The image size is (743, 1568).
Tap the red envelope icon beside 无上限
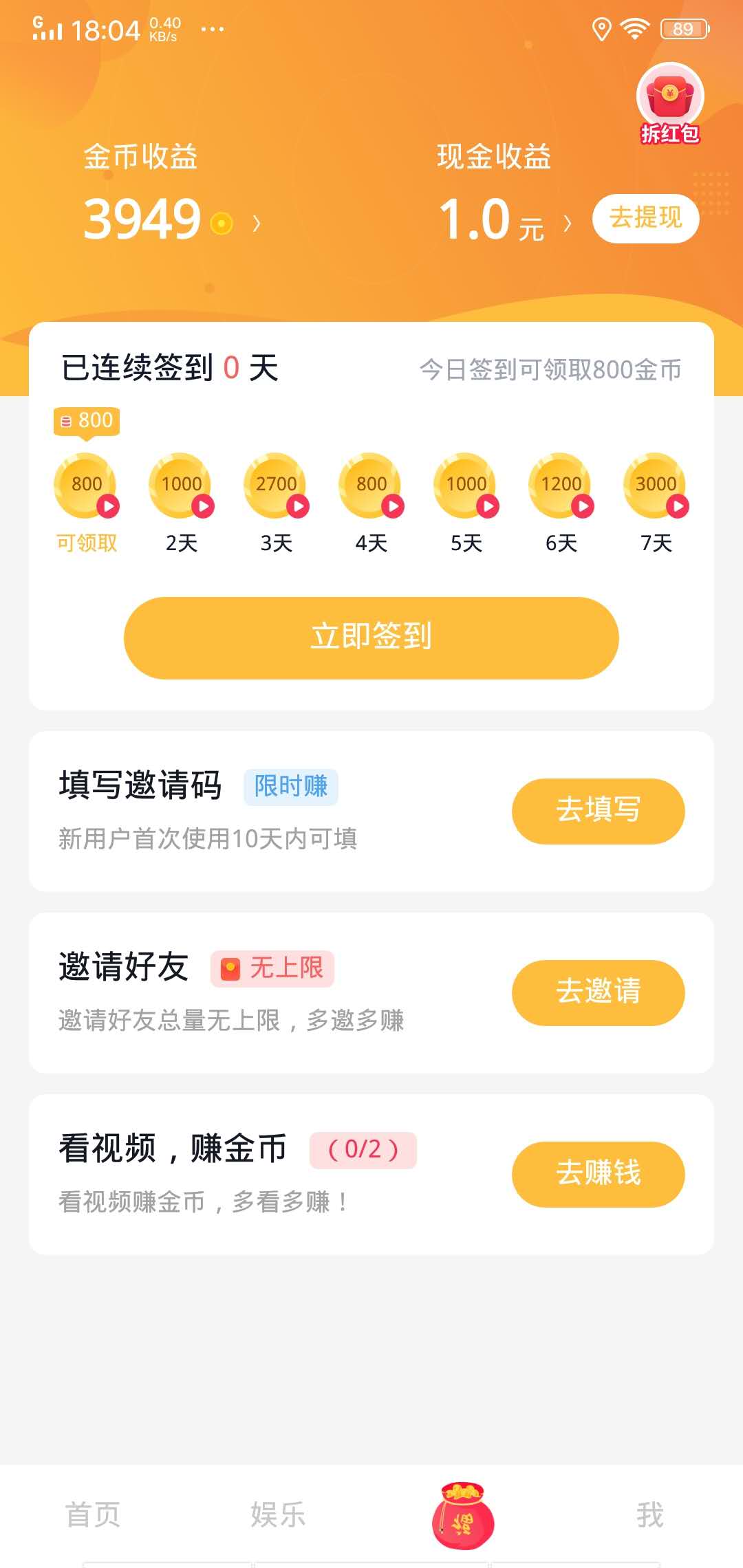click(x=230, y=968)
